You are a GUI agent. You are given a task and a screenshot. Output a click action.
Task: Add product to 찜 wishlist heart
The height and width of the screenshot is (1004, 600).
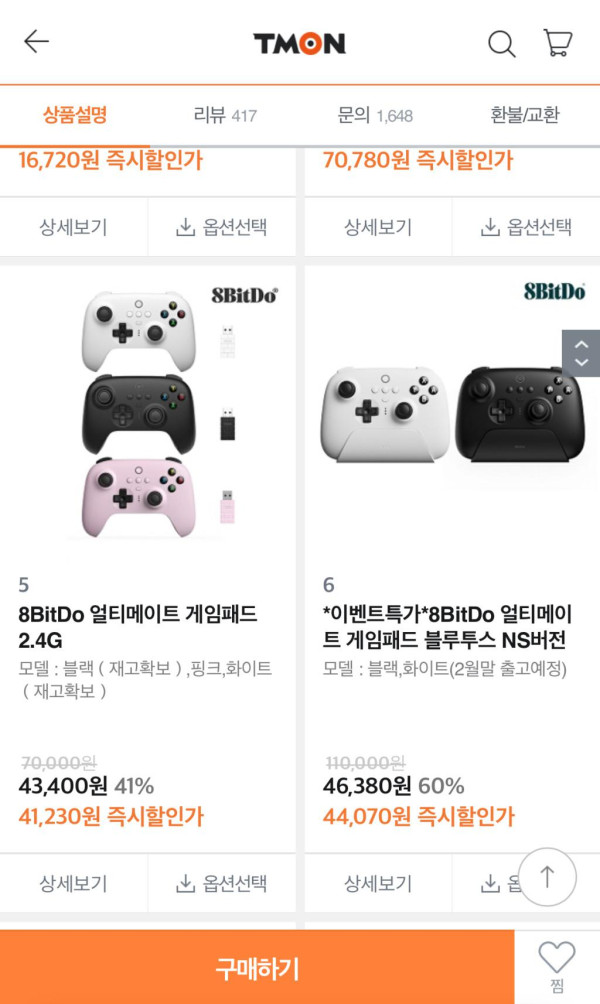coord(557,963)
